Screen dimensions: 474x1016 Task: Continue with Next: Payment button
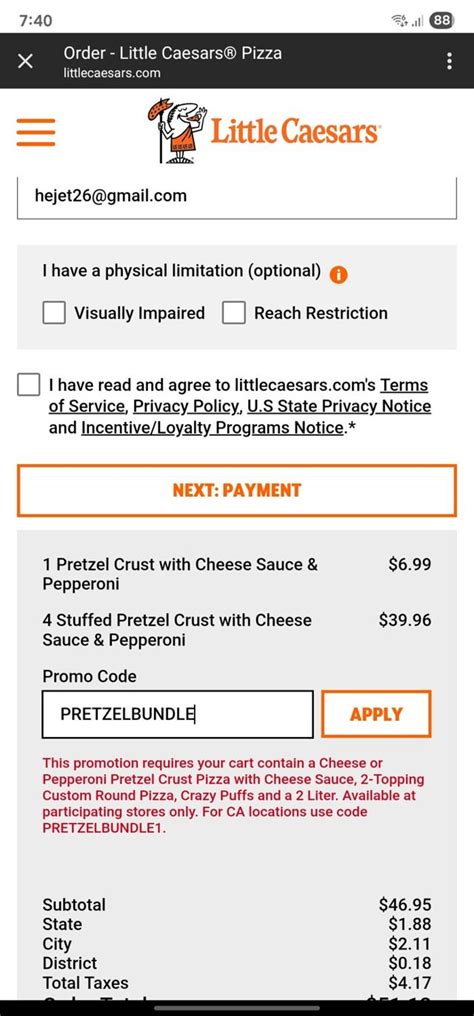(237, 491)
